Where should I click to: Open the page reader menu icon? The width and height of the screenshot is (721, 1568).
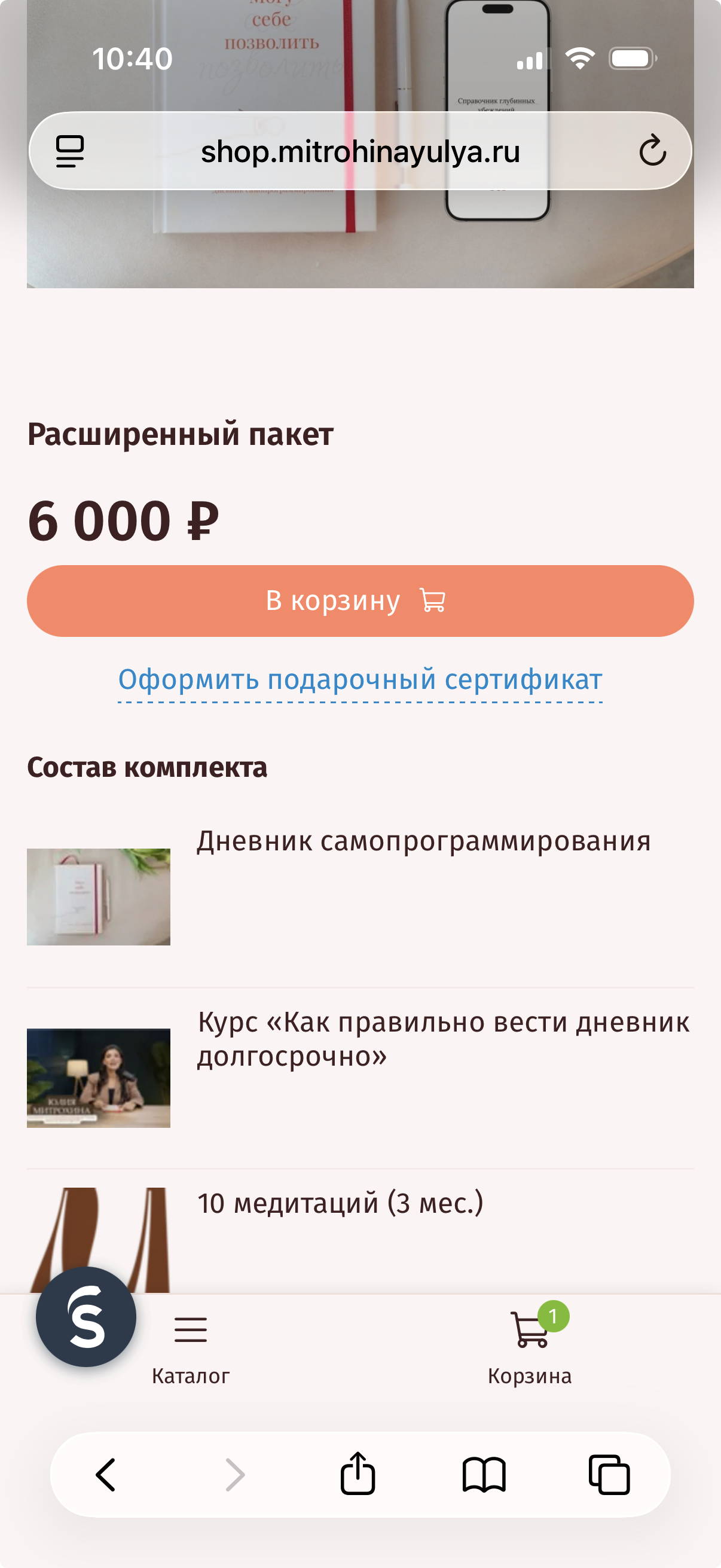pos(70,151)
